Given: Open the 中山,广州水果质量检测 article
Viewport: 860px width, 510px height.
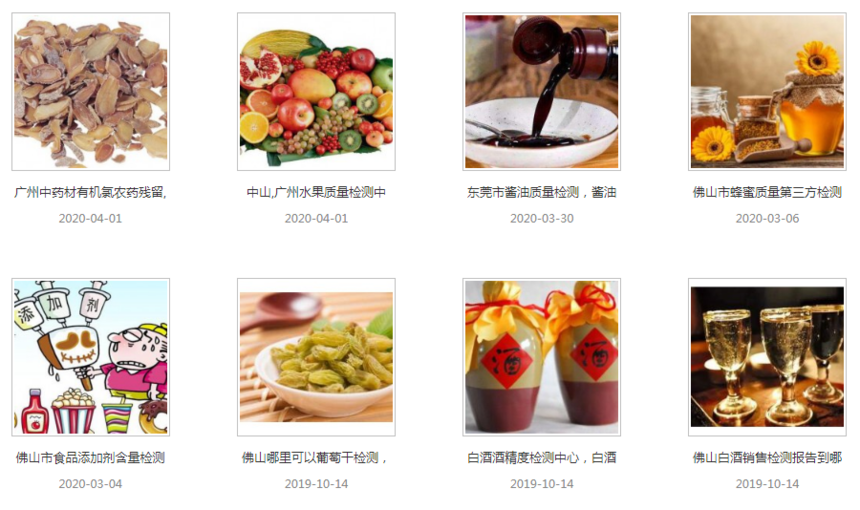Looking at the screenshot, I should (316, 192).
